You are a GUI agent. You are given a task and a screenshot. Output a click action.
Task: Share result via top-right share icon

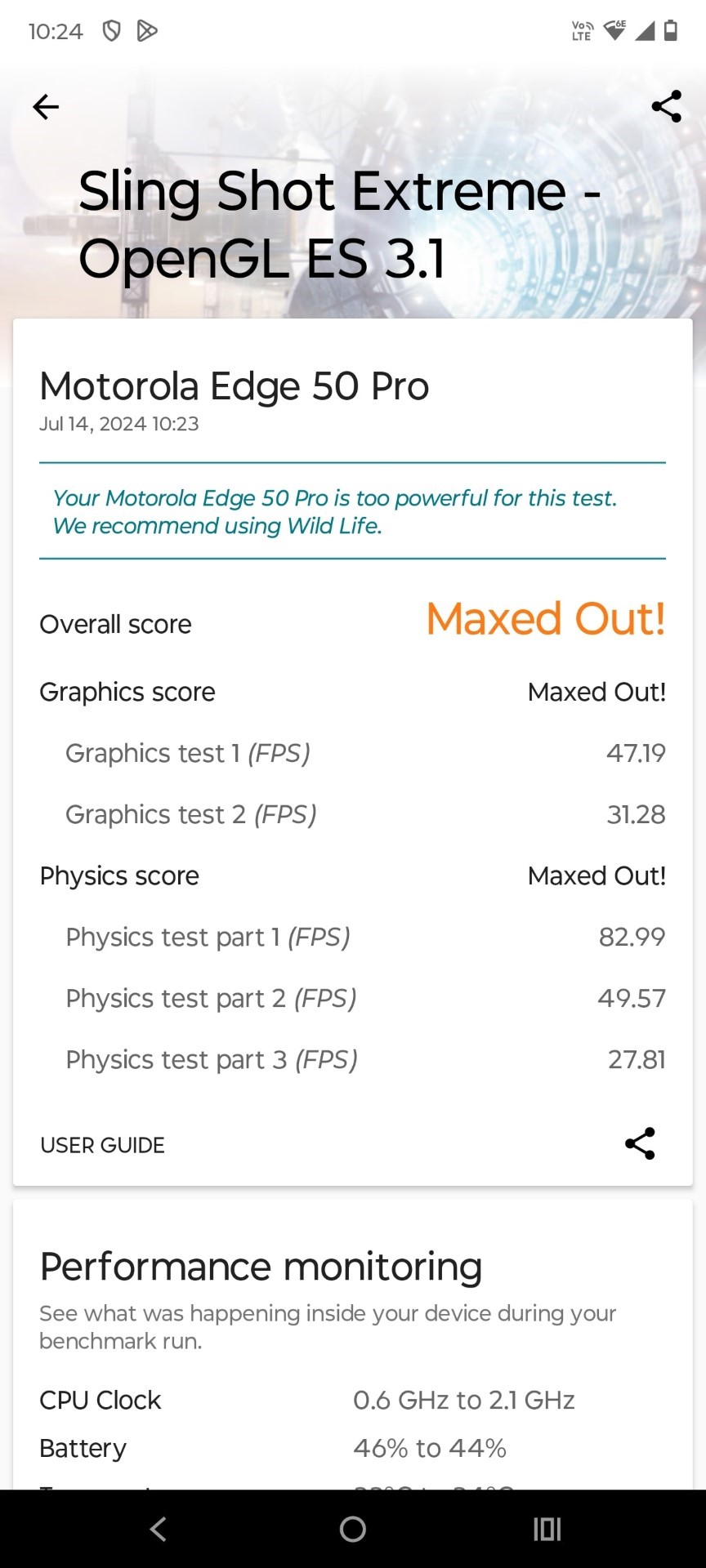(x=666, y=106)
